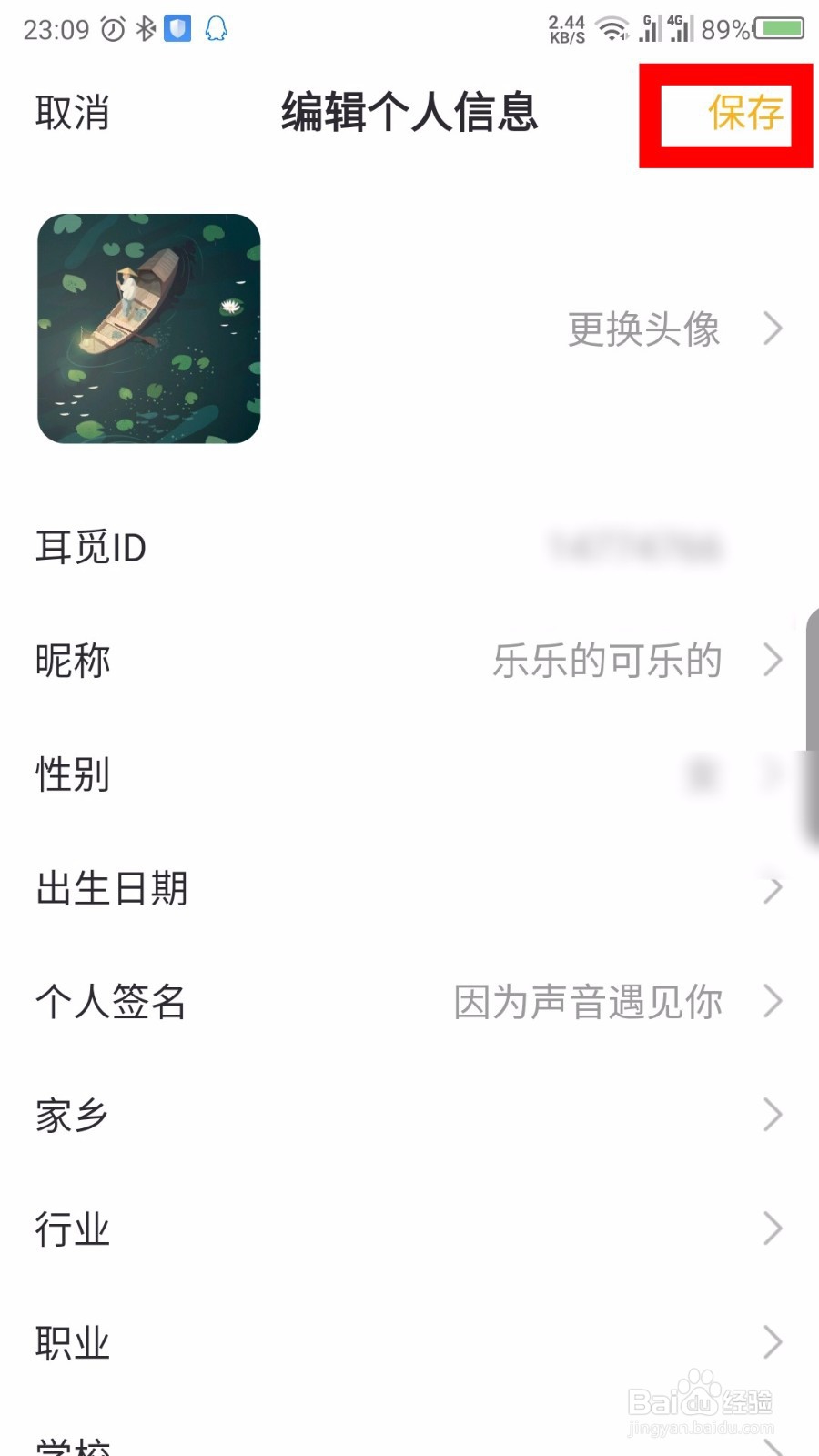Choose 行业 industry
This screenshot has height=1456, width=819.
(409, 1229)
